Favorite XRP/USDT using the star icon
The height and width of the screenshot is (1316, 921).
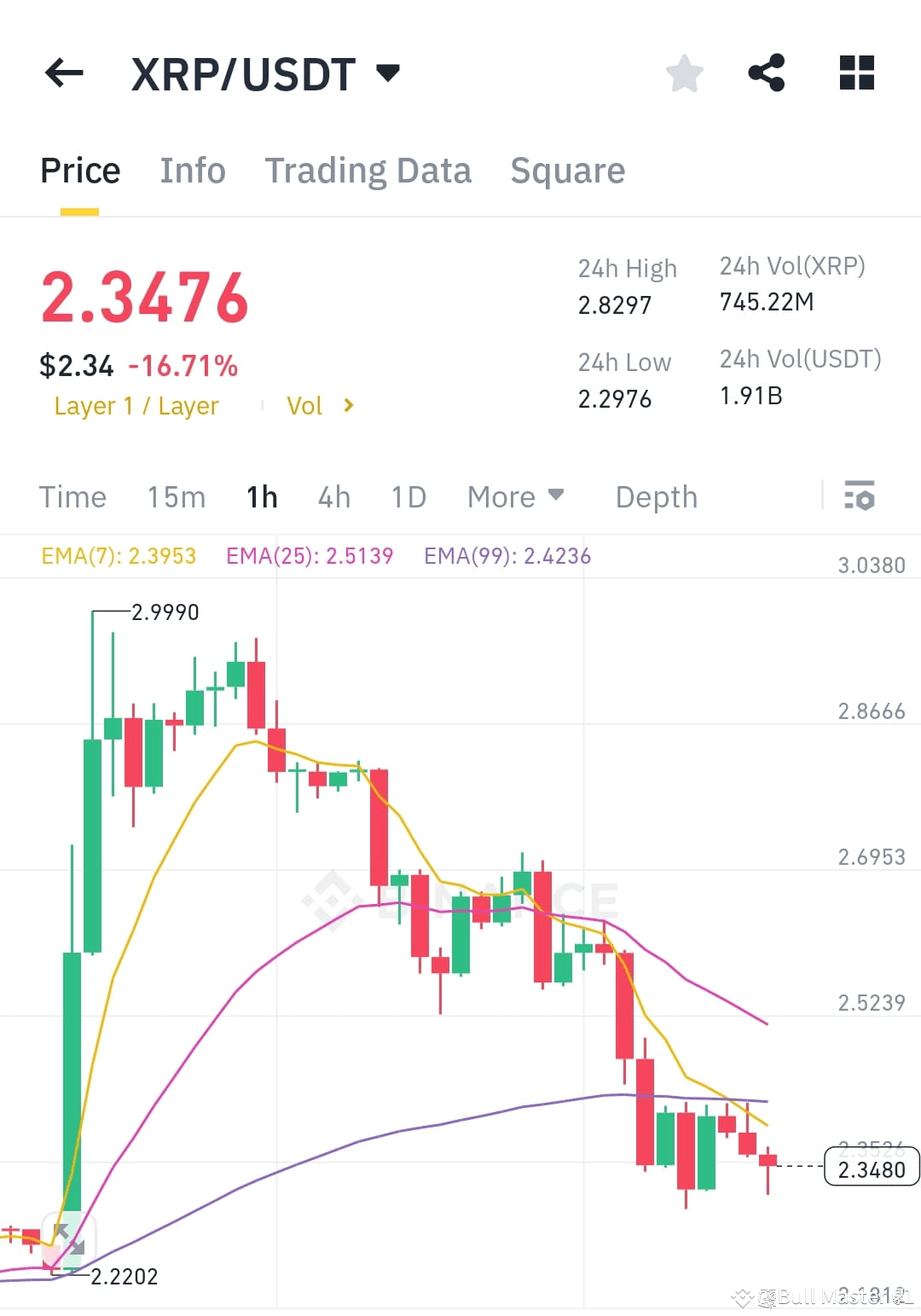[x=685, y=74]
